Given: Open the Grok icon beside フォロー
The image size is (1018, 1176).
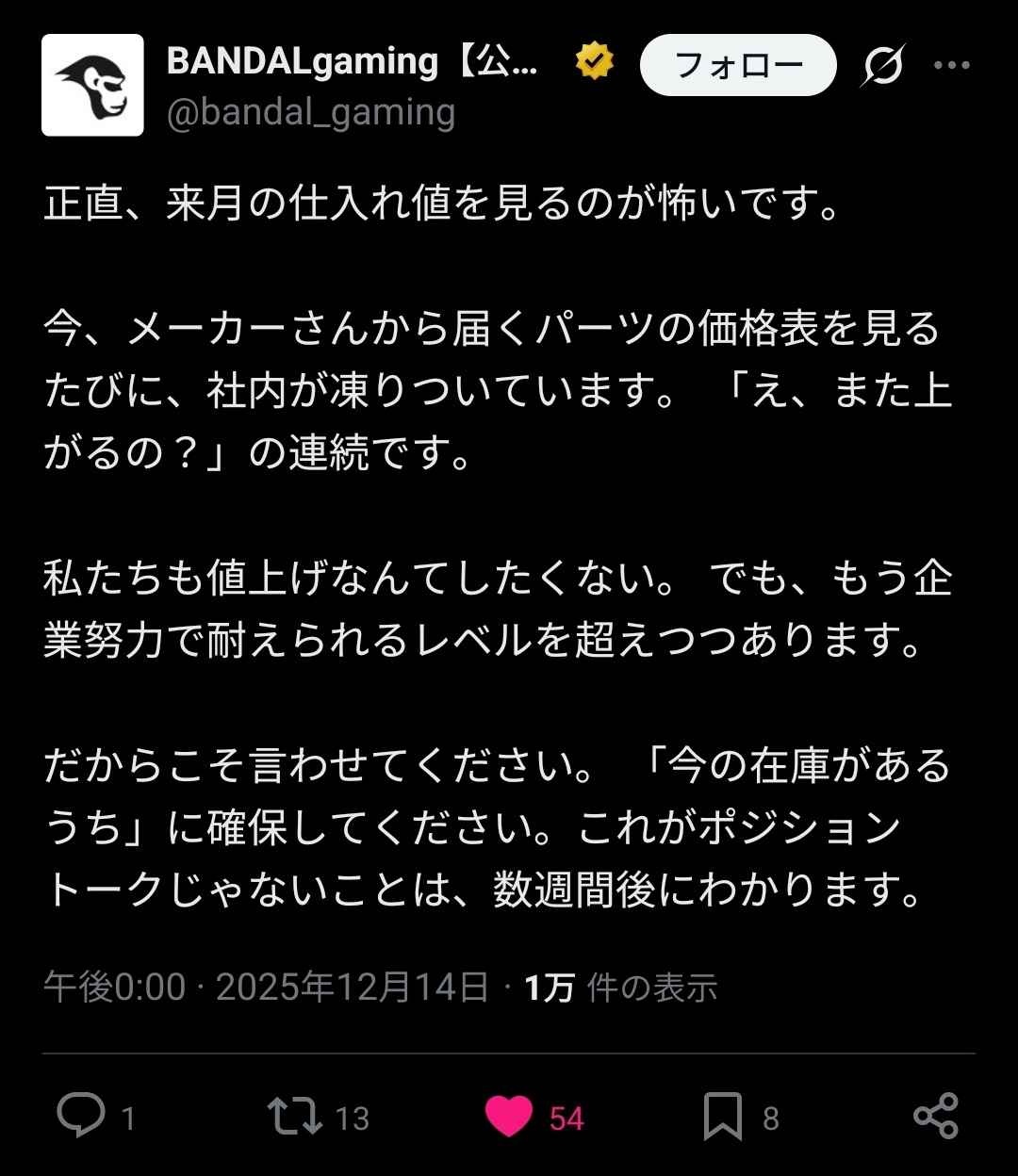Looking at the screenshot, I should tap(882, 66).
